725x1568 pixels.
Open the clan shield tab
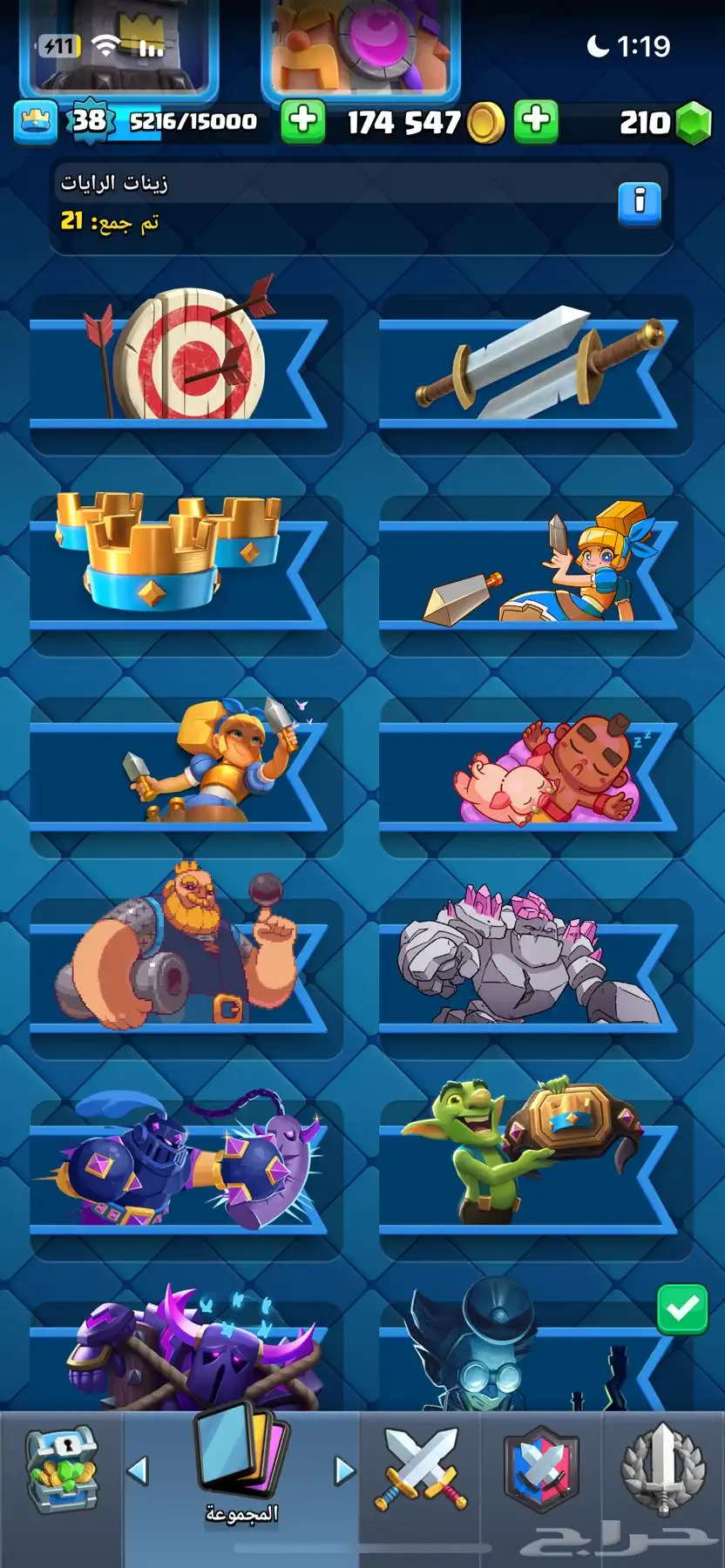coord(541,1472)
